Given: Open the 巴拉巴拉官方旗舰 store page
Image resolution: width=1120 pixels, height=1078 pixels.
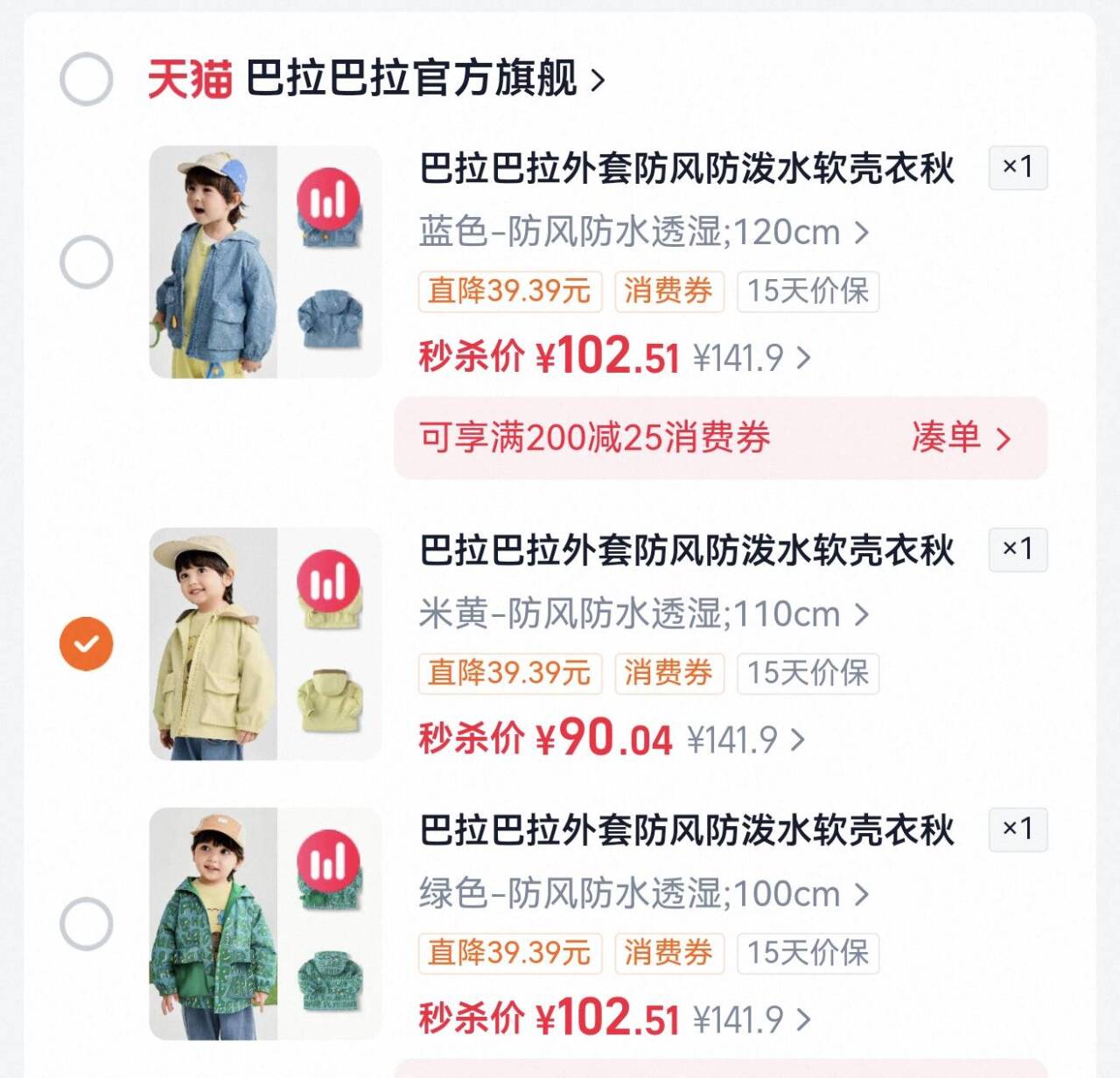Looking at the screenshot, I should 424,79.
